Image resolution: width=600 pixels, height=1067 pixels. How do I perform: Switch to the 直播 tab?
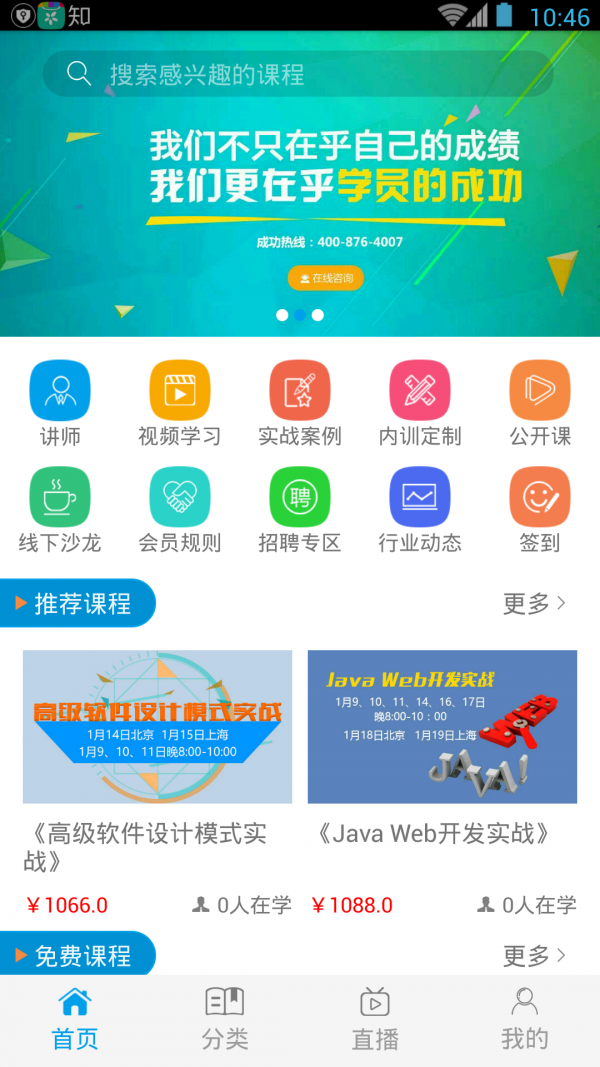pyautogui.click(x=375, y=1019)
